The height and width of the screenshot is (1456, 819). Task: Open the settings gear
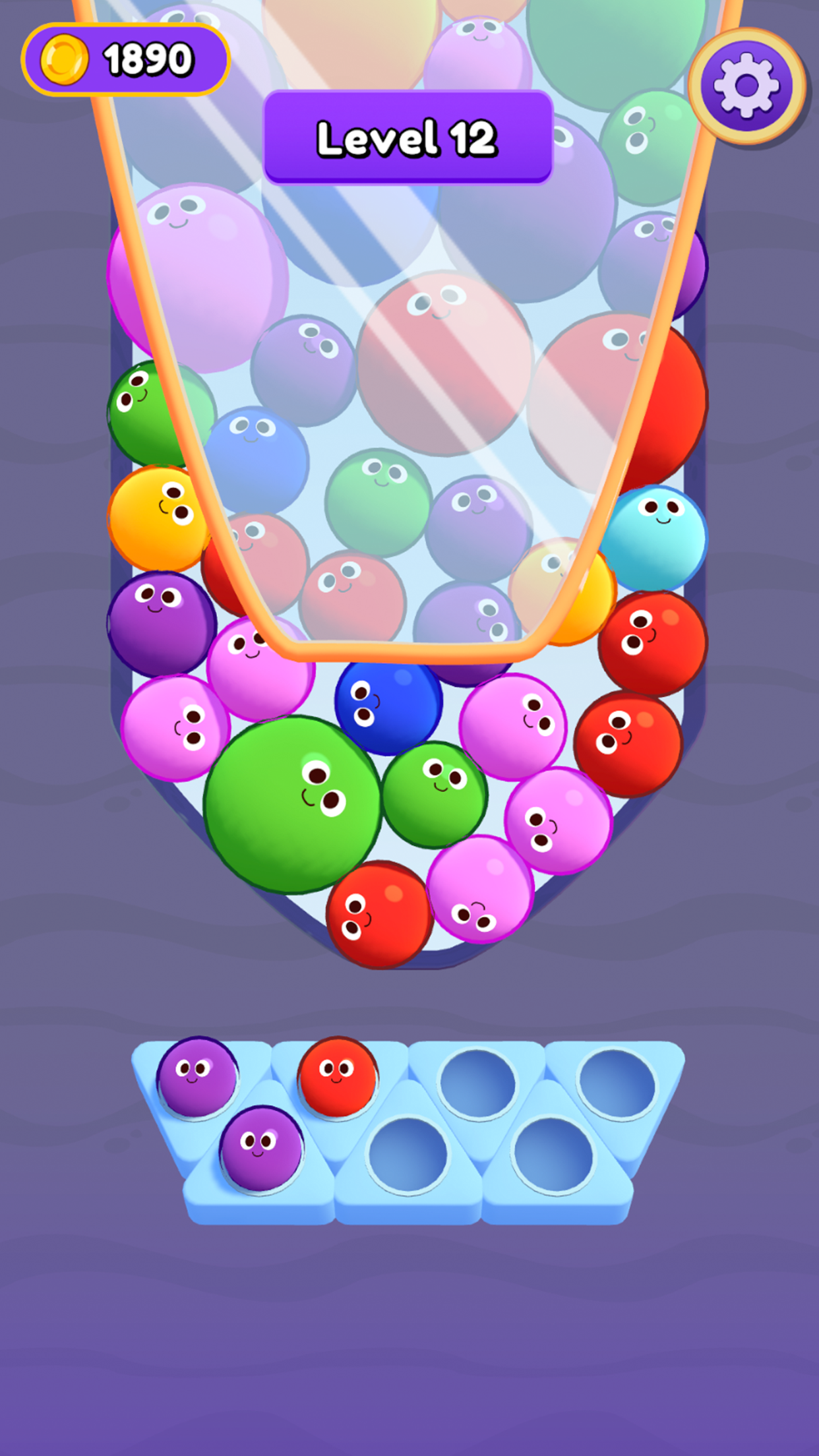tap(746, 86)
